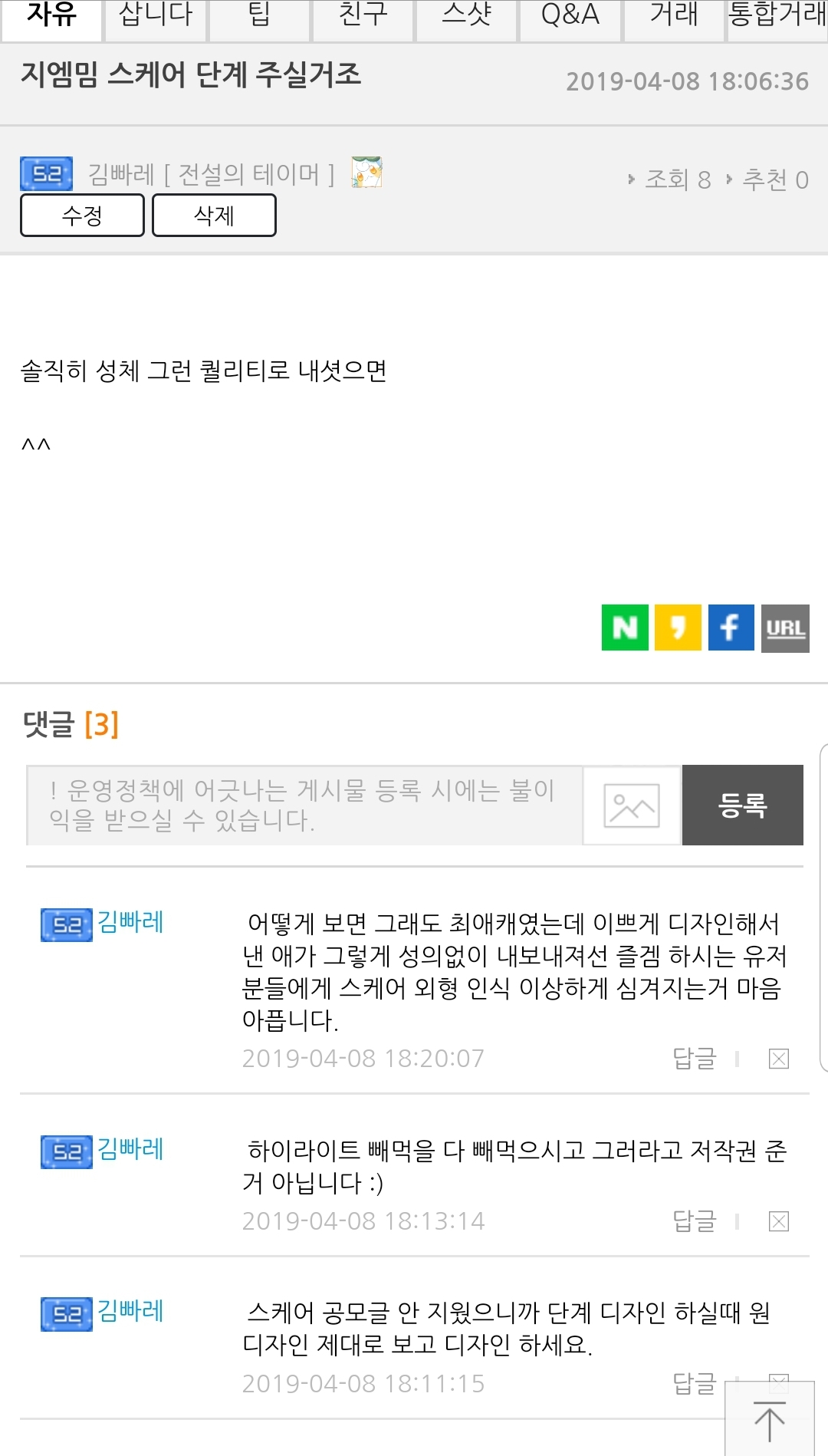Screen dimensions: 828x1456
Task: Open the 통합거래 tab
Action: point(777,17)
